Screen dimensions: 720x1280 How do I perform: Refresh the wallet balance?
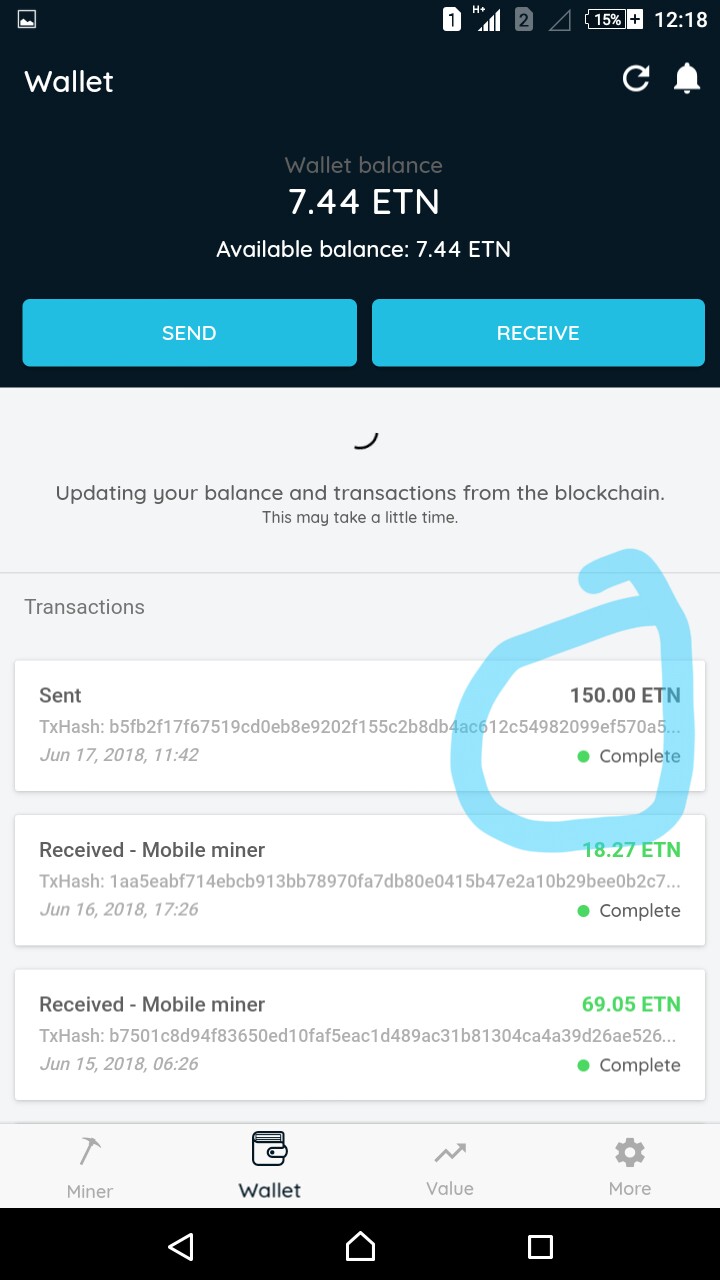pyautogui.click(x=636, y=79)
